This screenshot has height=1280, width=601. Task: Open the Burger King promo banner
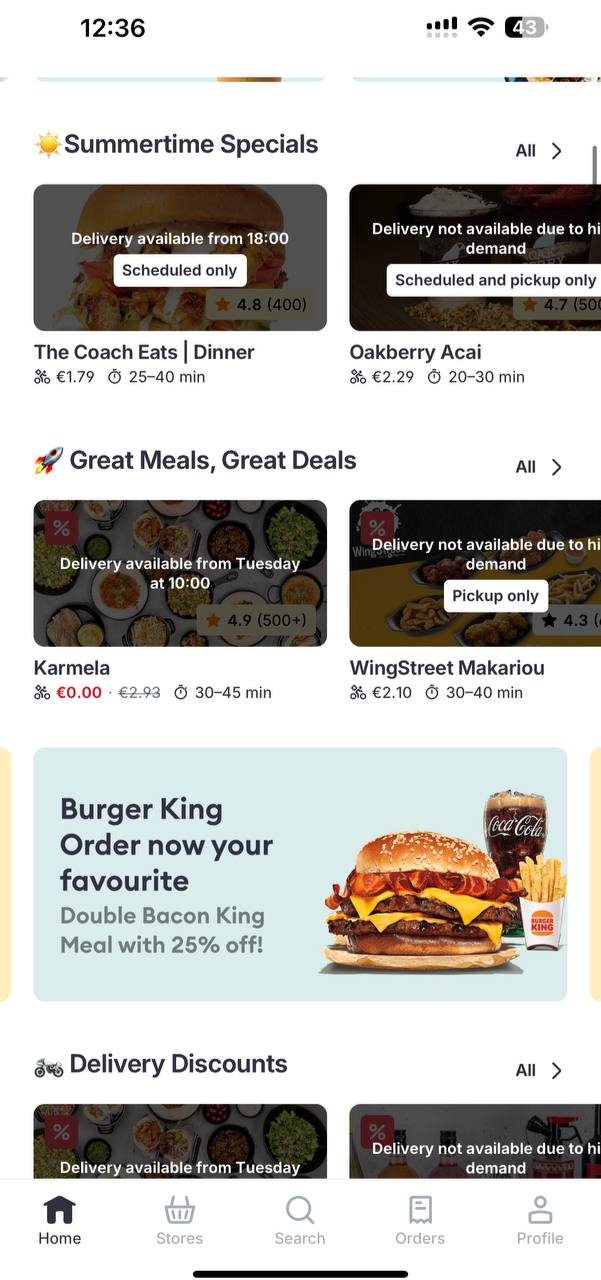(x=300, y=874)
